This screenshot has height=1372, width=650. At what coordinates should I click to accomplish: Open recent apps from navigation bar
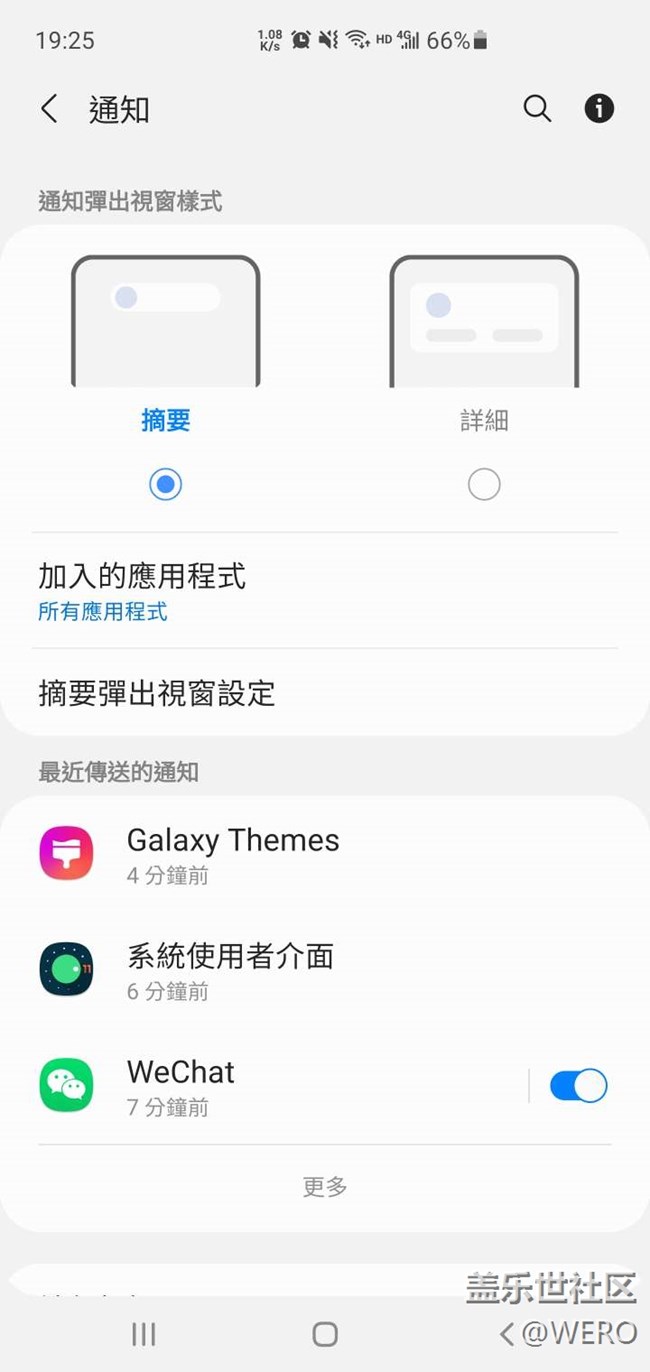(x=144, y=1334)
